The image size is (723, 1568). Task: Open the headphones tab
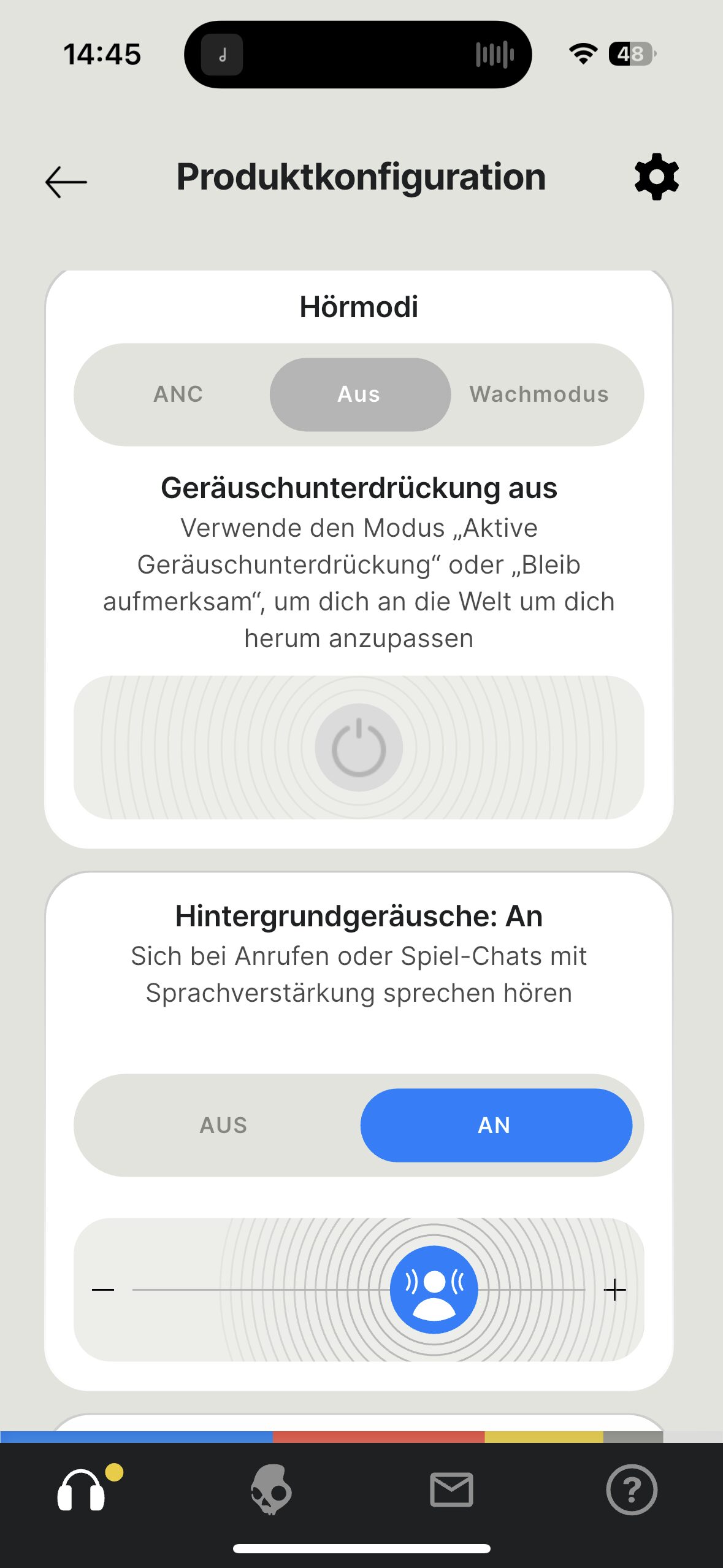pos(82,1489)
